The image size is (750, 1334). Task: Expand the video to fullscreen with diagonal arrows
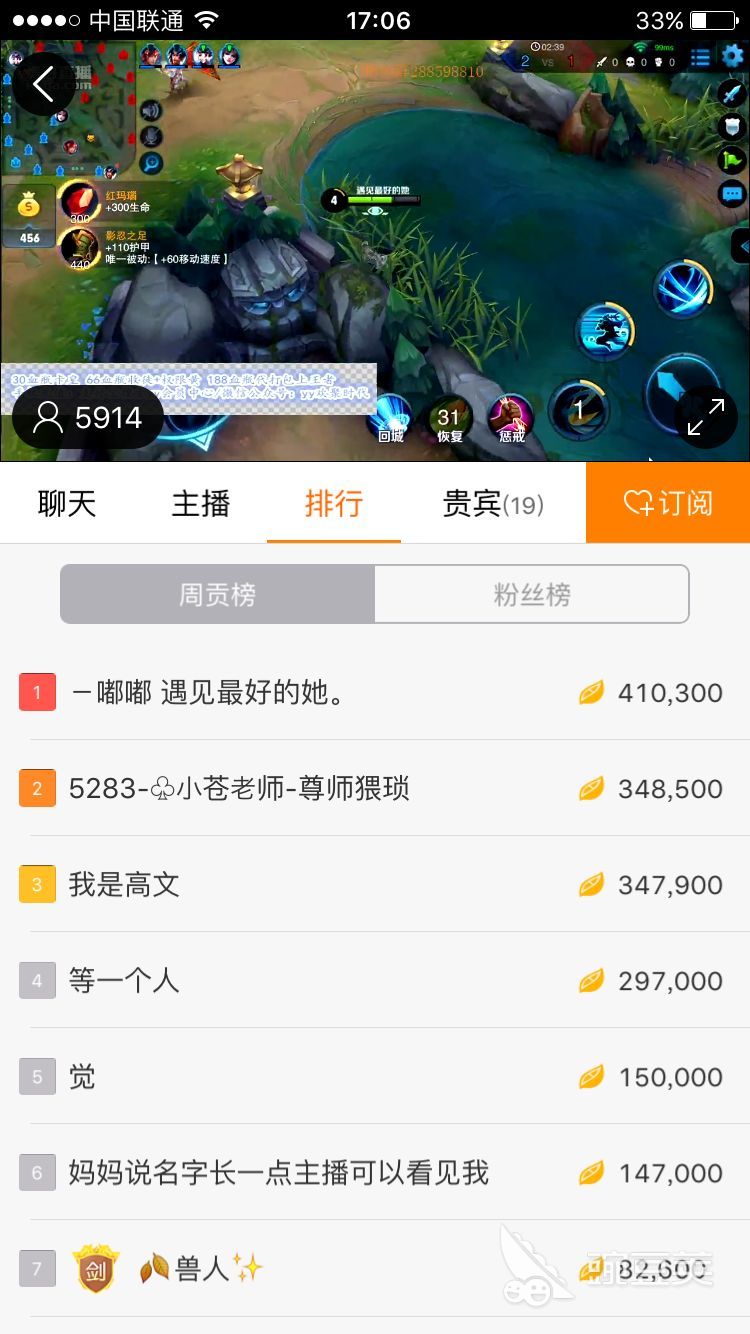tap(705, 416)
